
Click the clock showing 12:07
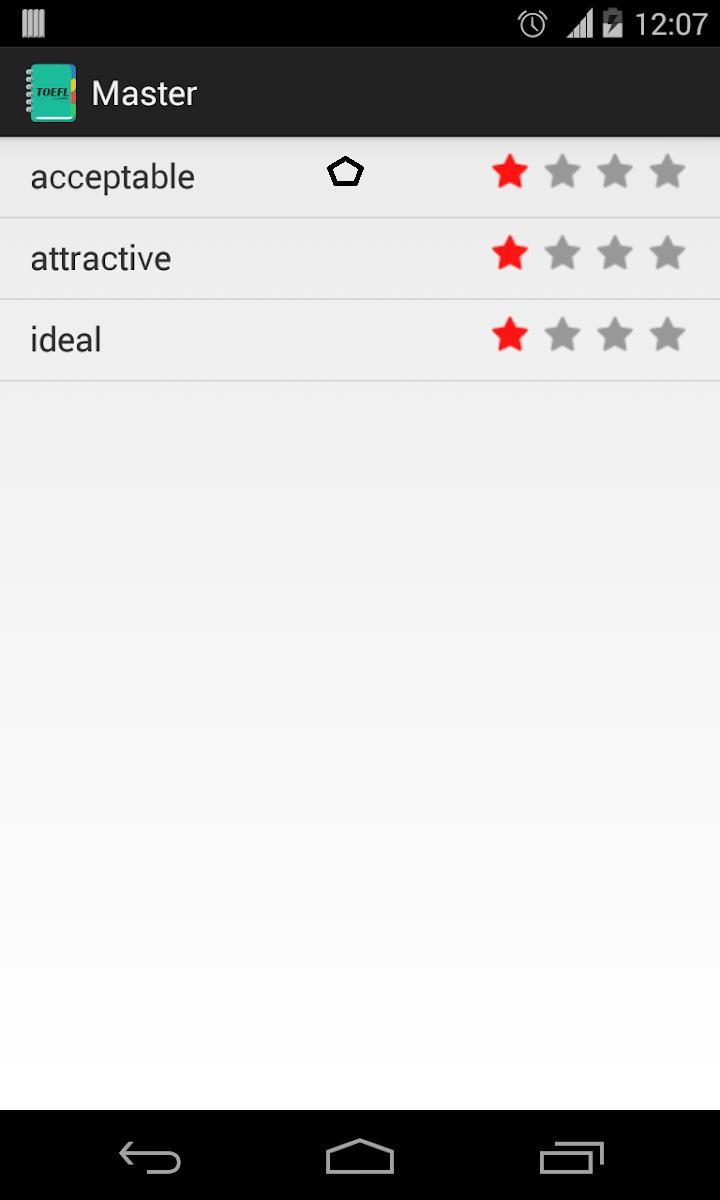click(672, 23)
